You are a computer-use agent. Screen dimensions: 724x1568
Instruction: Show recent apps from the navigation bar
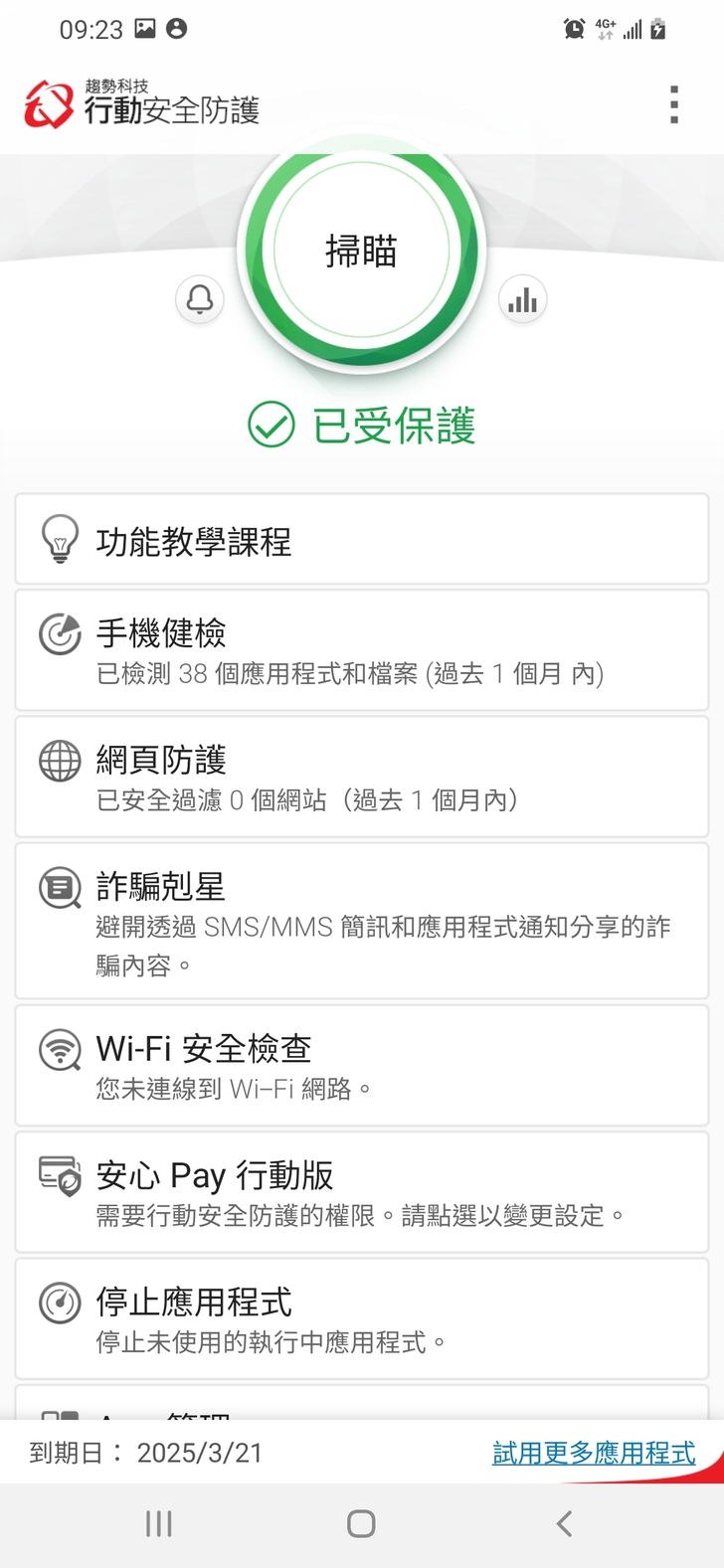click(159, 1523)
